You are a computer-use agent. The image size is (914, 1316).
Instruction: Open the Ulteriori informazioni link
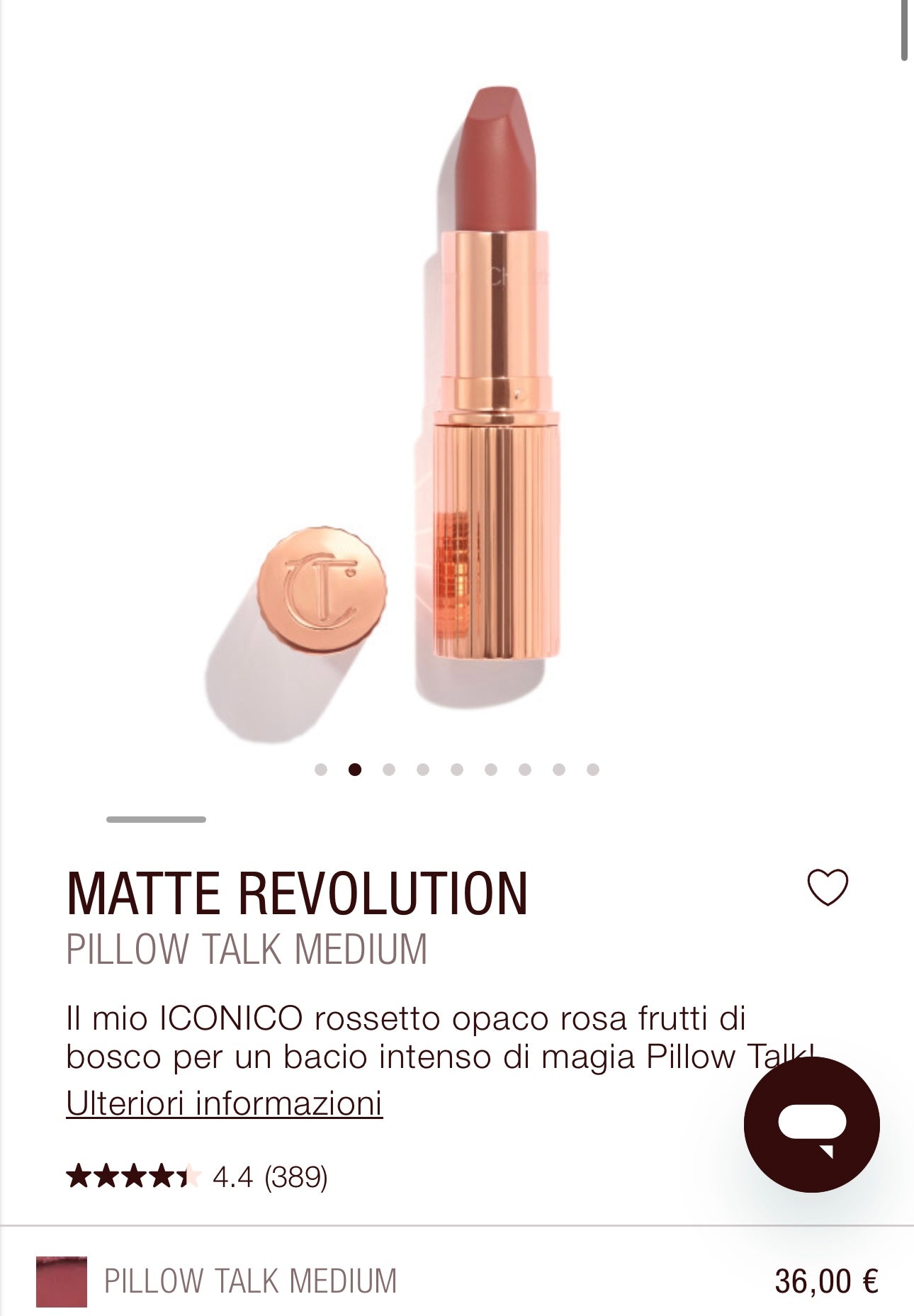coord(224,1103)
